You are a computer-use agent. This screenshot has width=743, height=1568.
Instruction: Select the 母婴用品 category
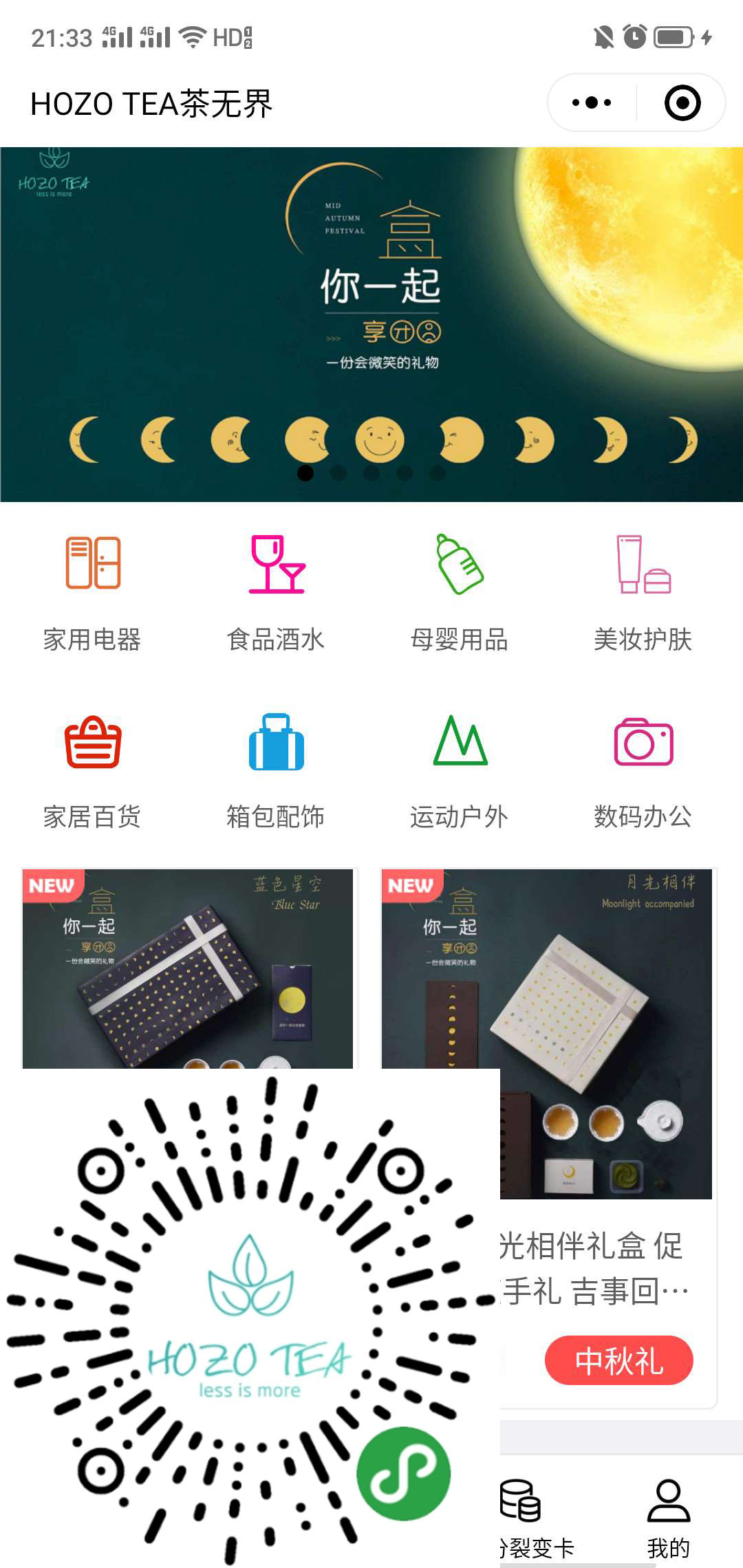[460, 593]
